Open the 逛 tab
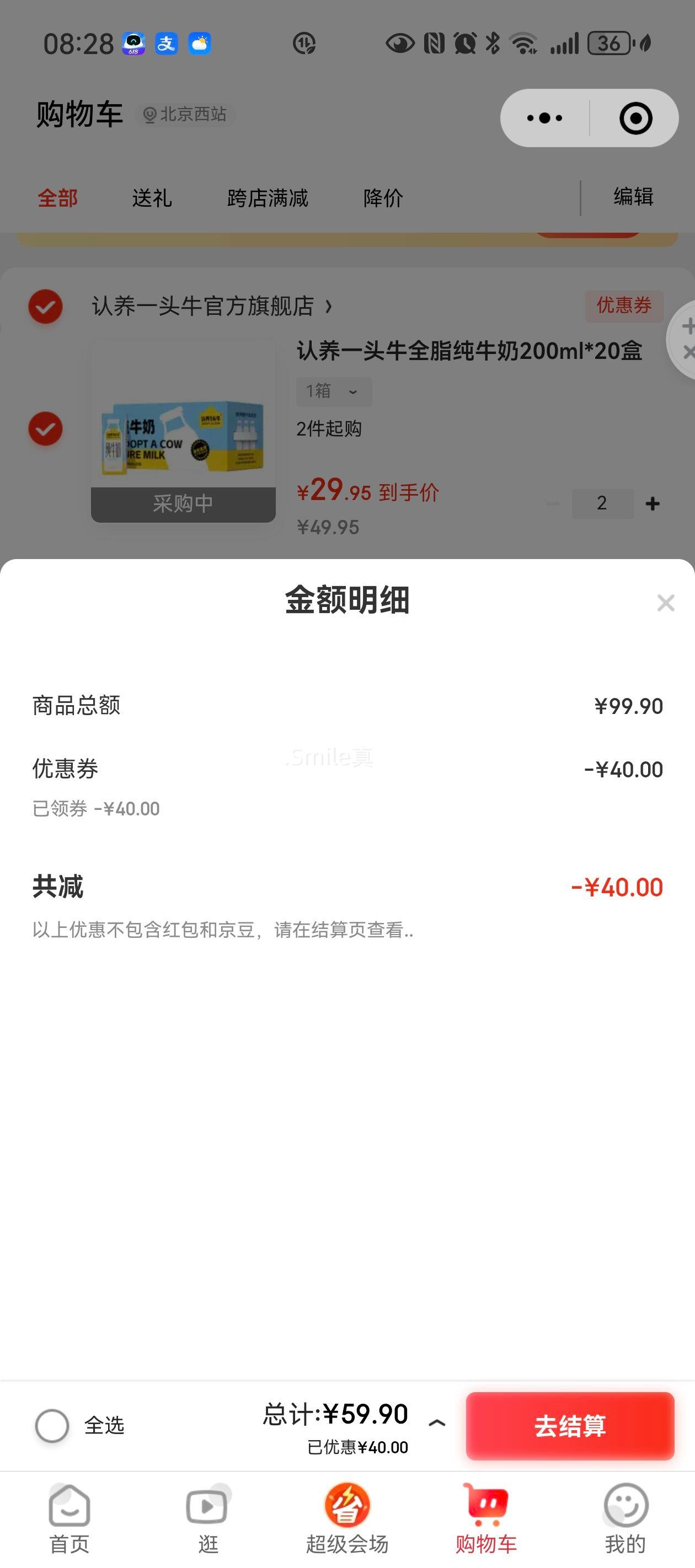Image resolution: width=695 pixels, height=1568 pixels. point(207,1518)
